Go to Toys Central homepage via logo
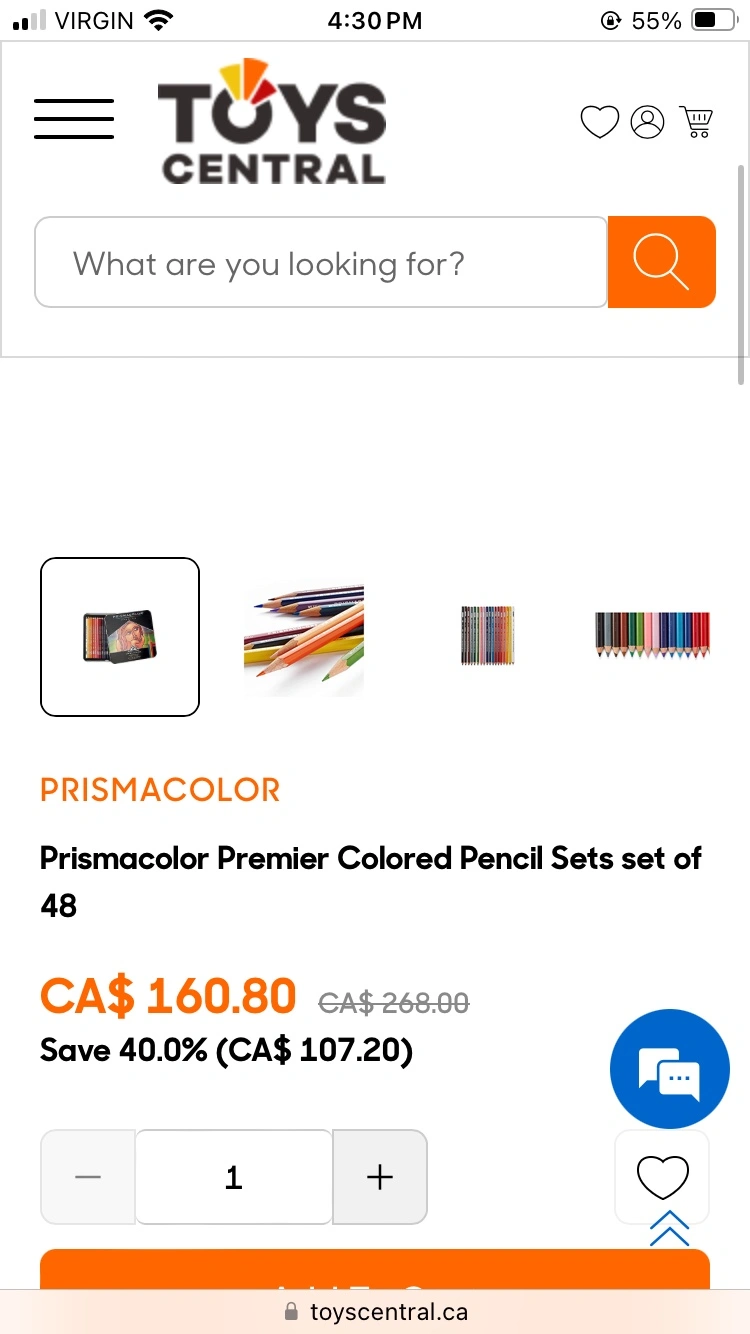Image resolution: width=750 pixels, height=1334 pixels. (x=272, y=122)
